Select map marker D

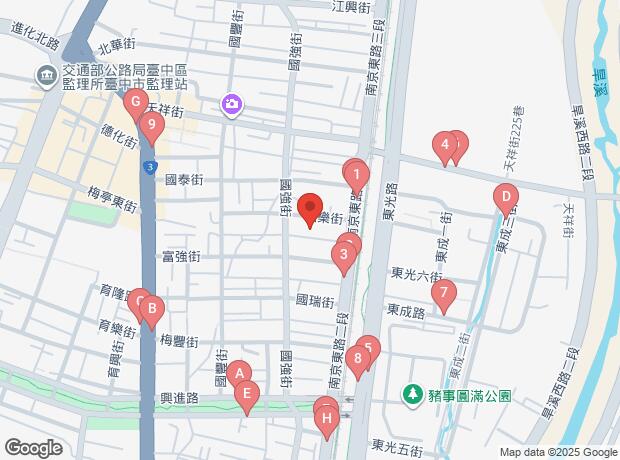tap(506, 196)
